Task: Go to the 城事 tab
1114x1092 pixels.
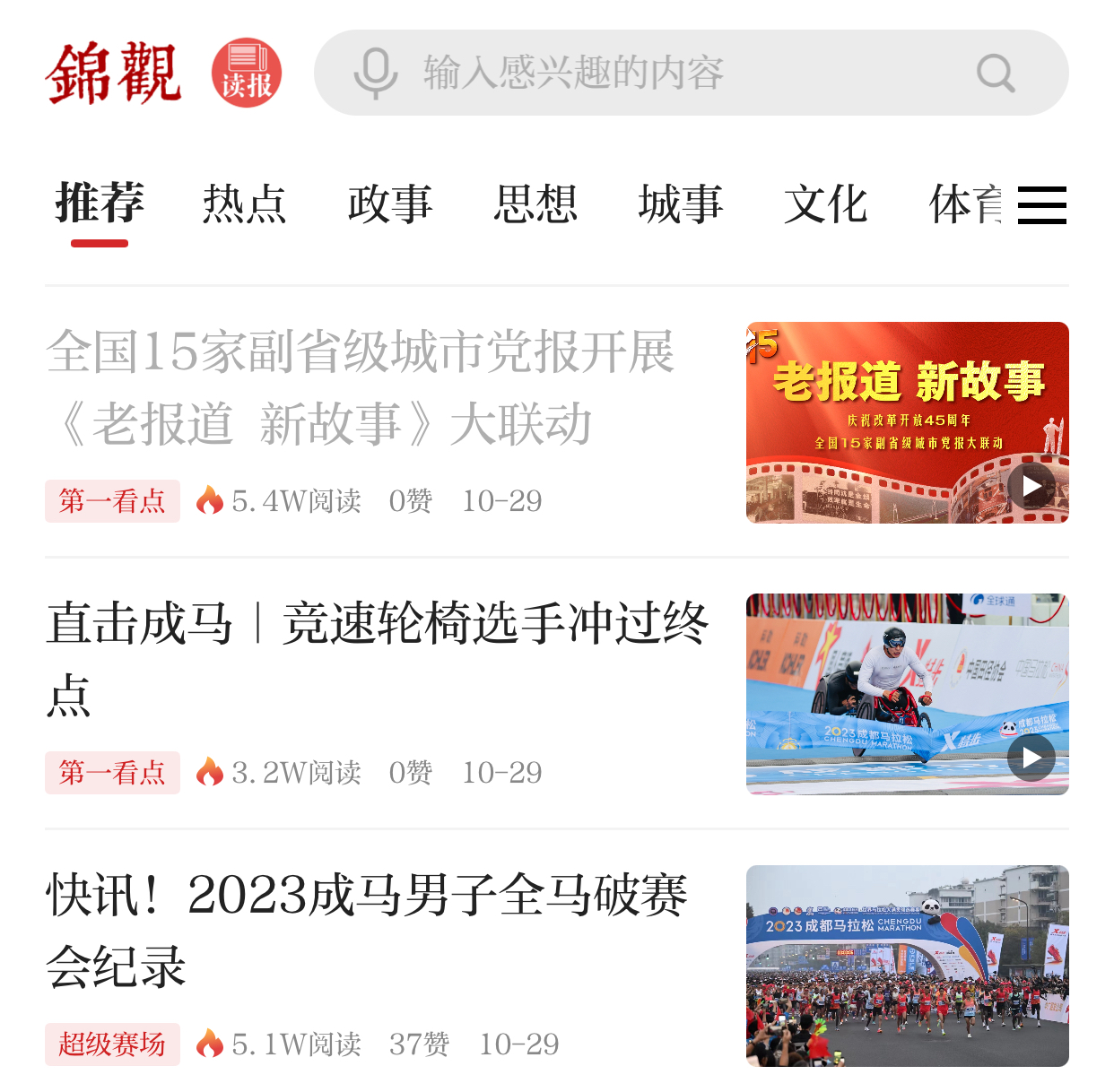Action: 681,204
